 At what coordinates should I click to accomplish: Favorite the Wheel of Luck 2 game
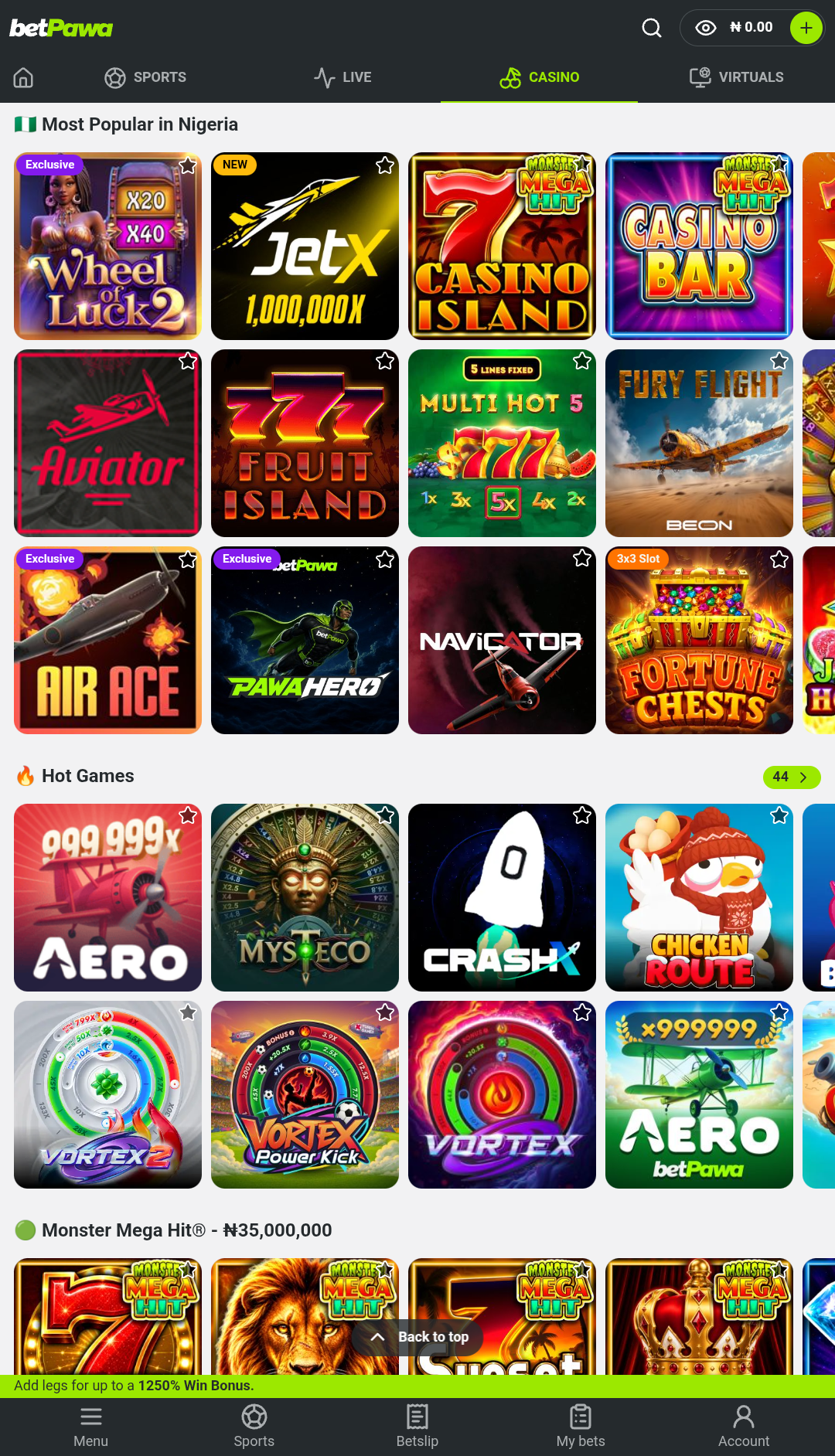[188, 165]
